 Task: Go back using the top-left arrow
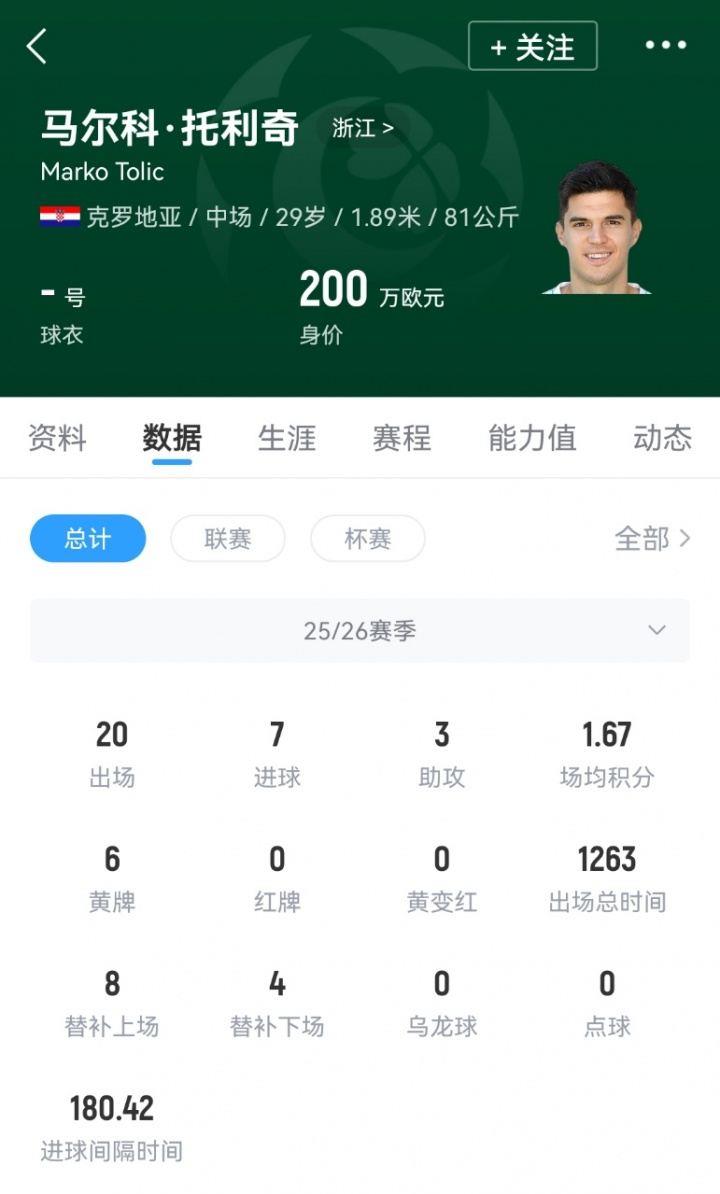pos(37,46)
